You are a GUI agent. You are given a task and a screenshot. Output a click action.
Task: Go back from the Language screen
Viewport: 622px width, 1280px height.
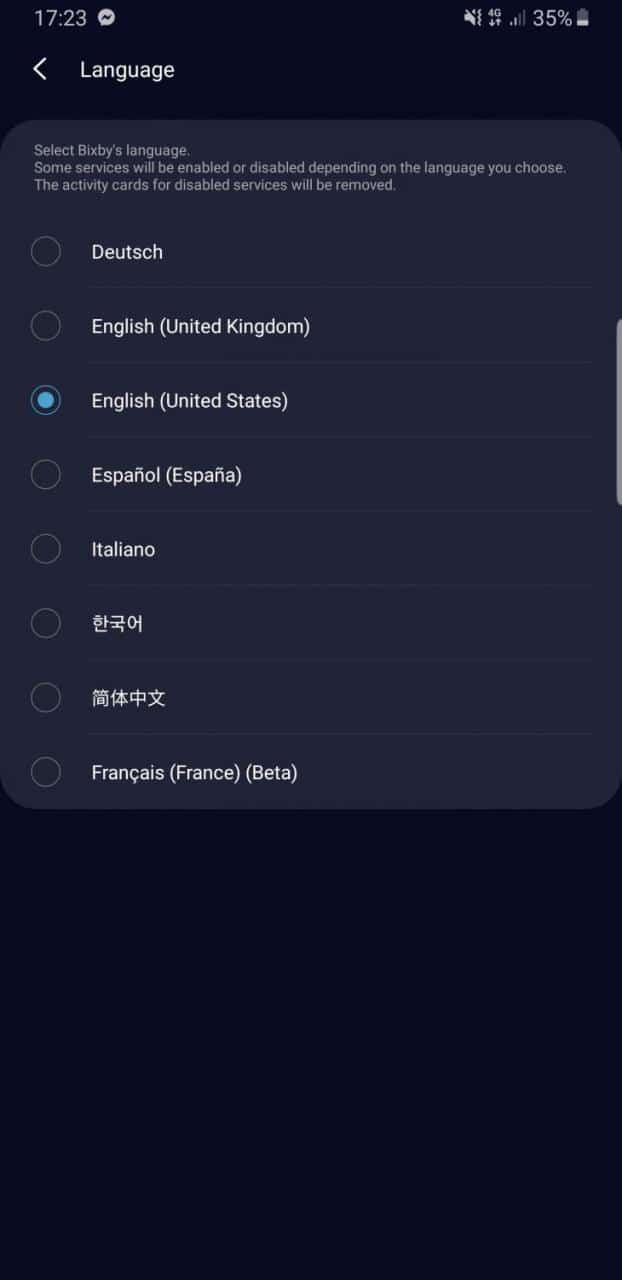[40, 69]
